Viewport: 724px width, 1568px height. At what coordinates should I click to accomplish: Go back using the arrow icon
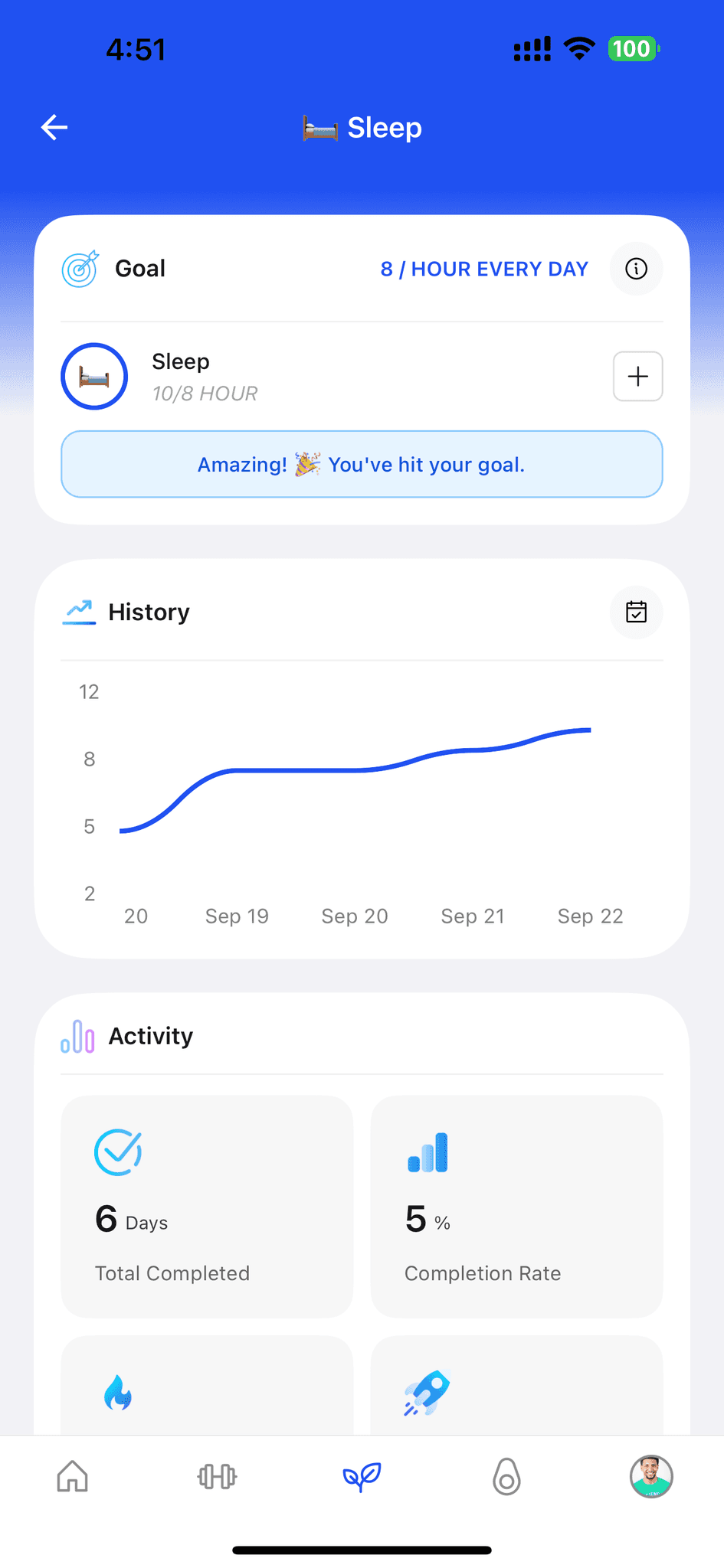(x=54, y=127)
